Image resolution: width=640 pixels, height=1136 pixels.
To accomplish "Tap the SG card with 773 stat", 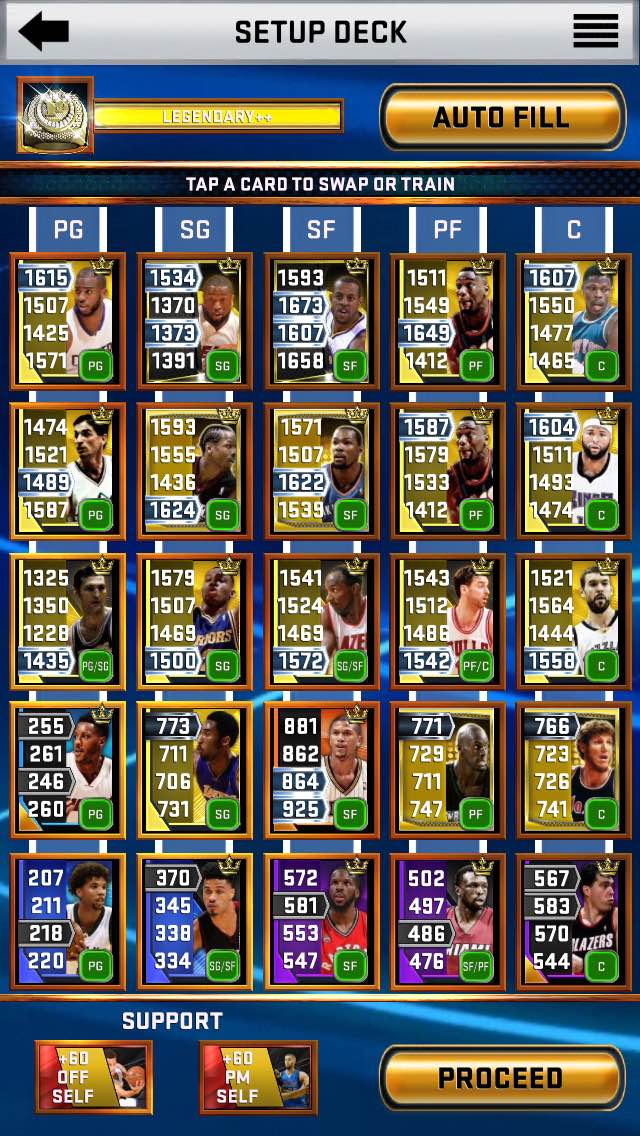I will coord(195,770).
